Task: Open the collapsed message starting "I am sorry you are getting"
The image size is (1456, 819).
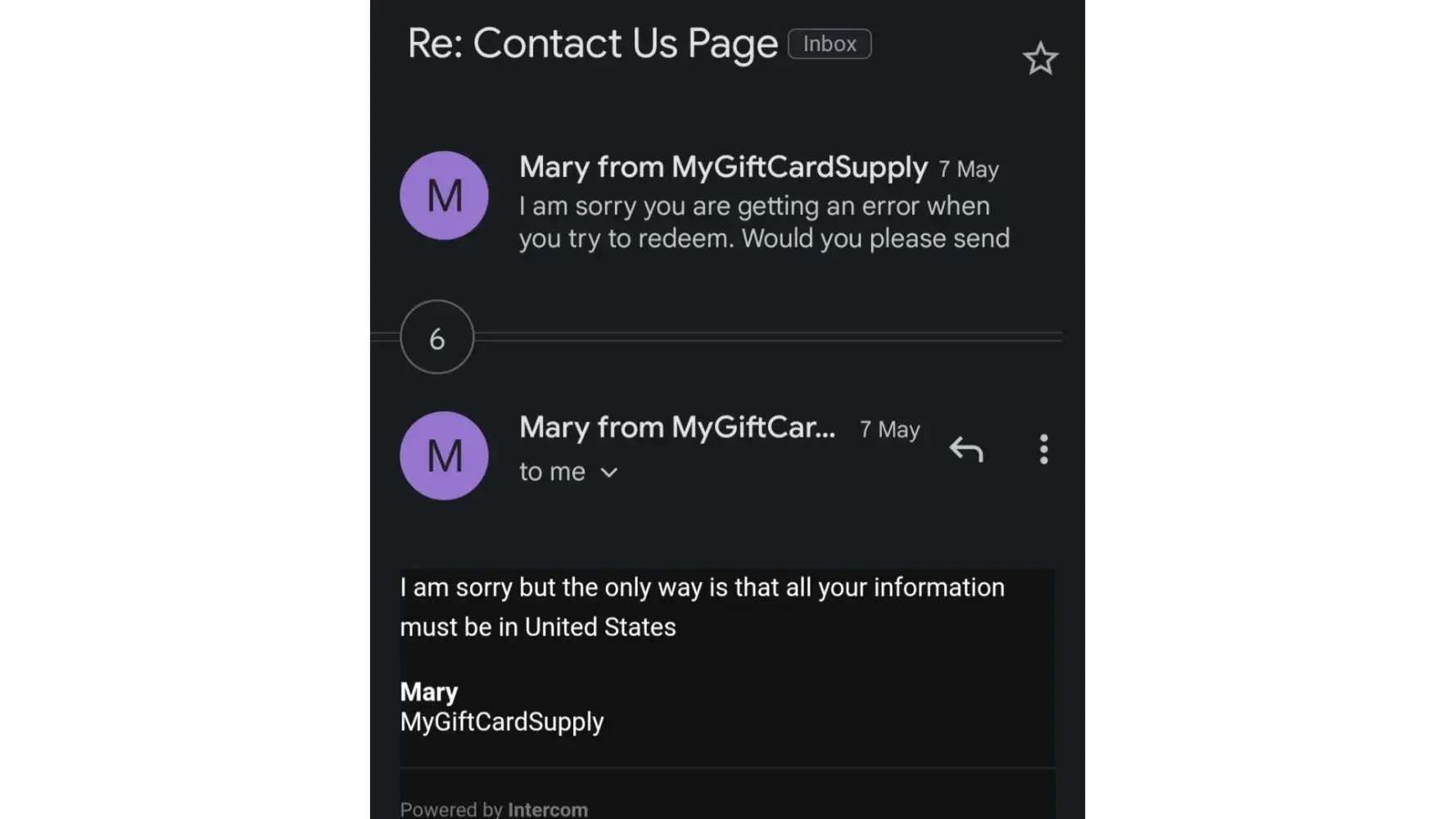Action: 763,222
